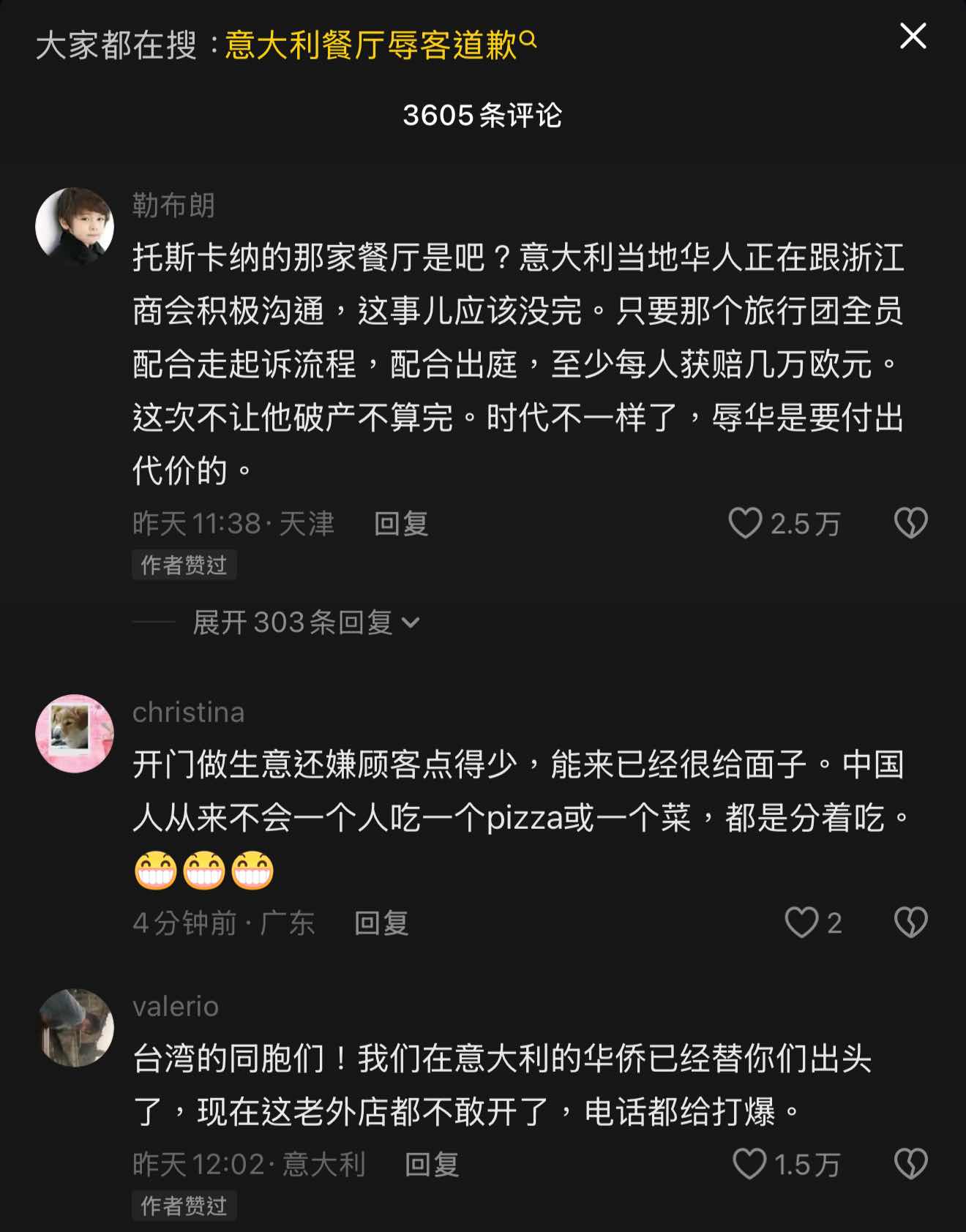This screenshot has width=966, height=1232.
Task: Reply to 勒布朗's comment
Action: click(401, 524)
